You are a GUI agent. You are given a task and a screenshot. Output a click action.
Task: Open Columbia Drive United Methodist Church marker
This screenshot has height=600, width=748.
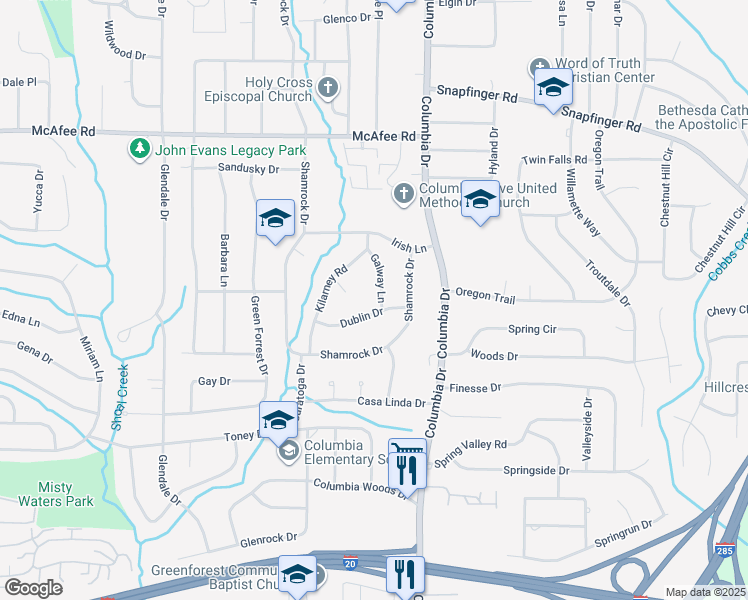coord(403,193)
